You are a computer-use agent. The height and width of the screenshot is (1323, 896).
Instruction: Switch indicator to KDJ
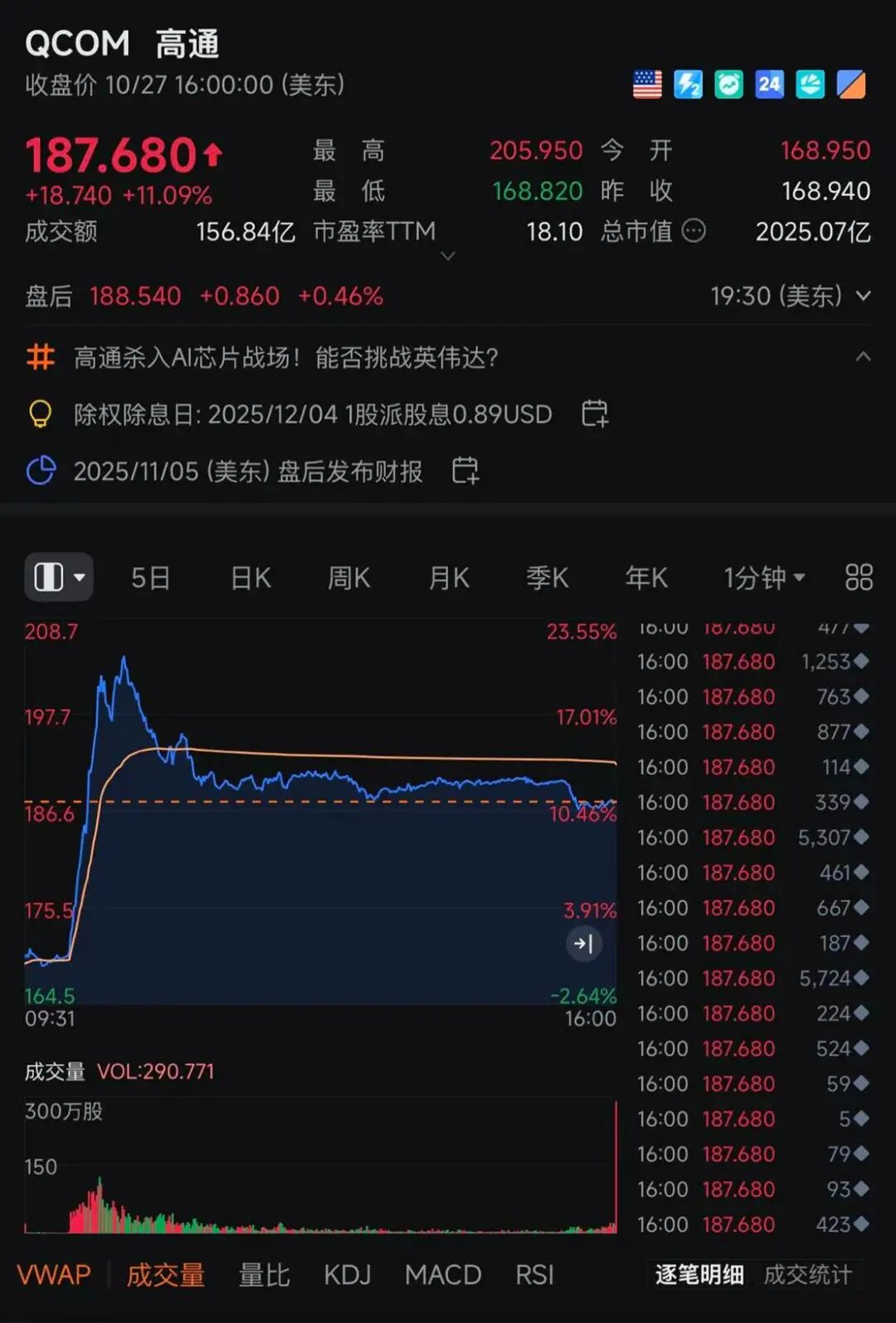pos(347,1275)
